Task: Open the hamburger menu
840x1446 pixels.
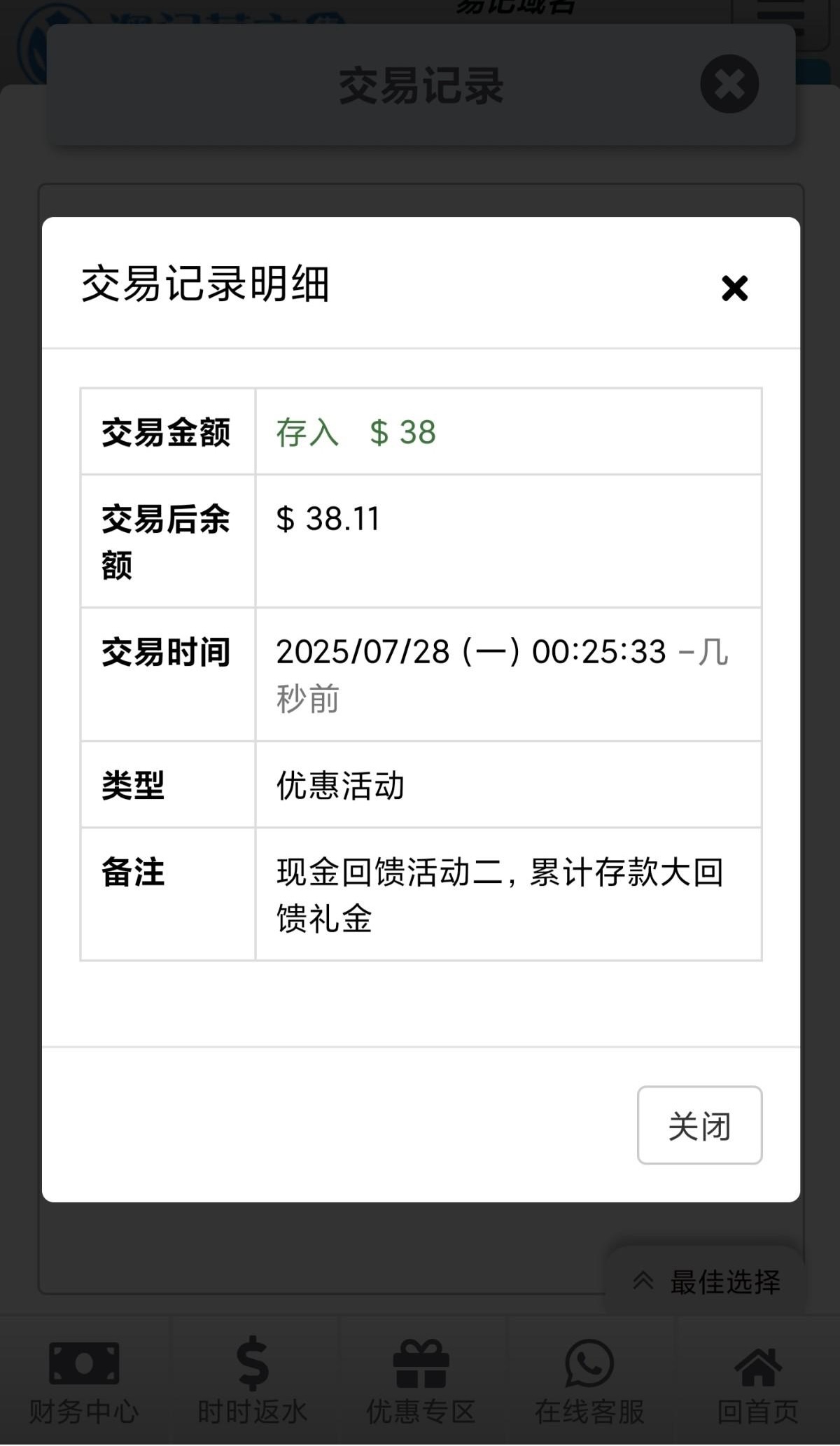Action: 780,18
